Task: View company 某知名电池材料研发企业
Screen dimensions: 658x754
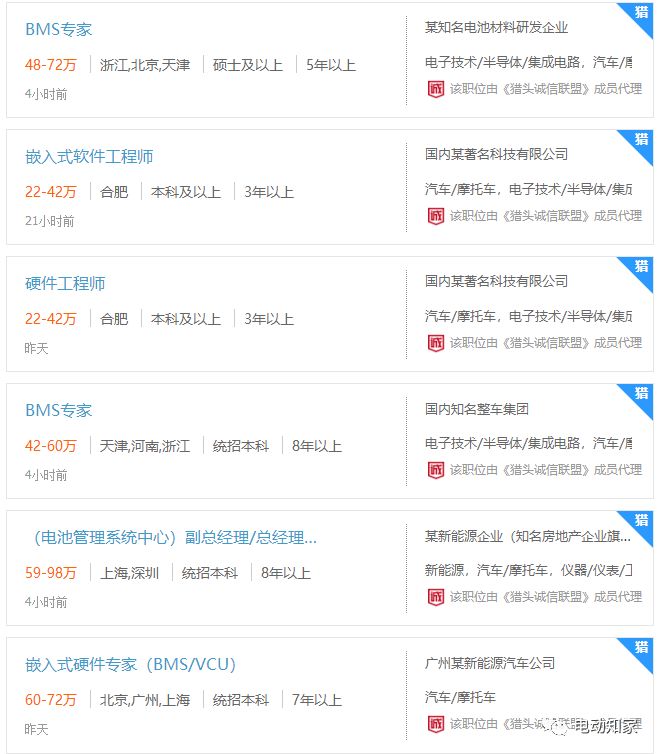Action: (496, 27)
